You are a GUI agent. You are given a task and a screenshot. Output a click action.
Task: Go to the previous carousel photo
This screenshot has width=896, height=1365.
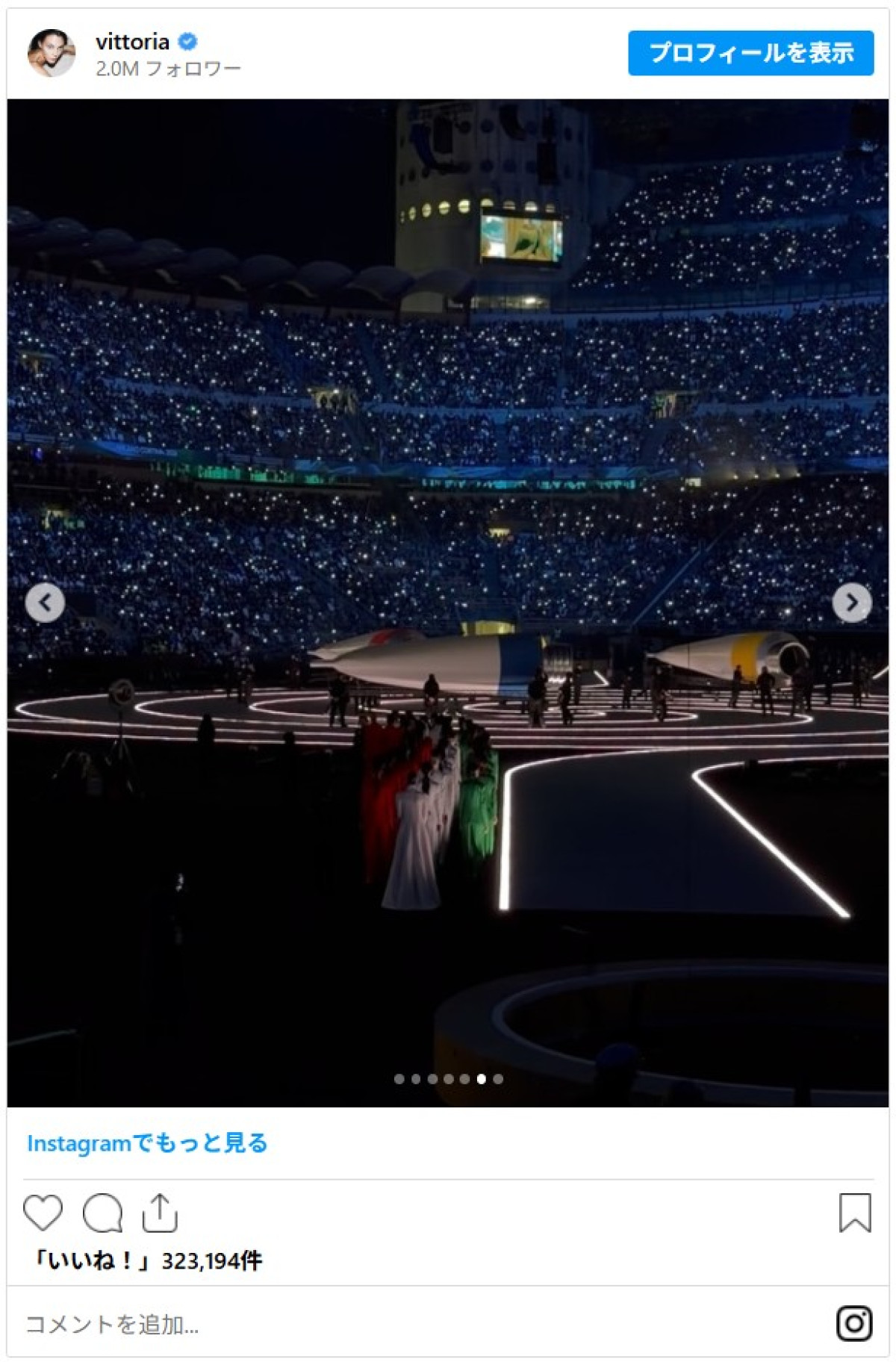point(45,603)
